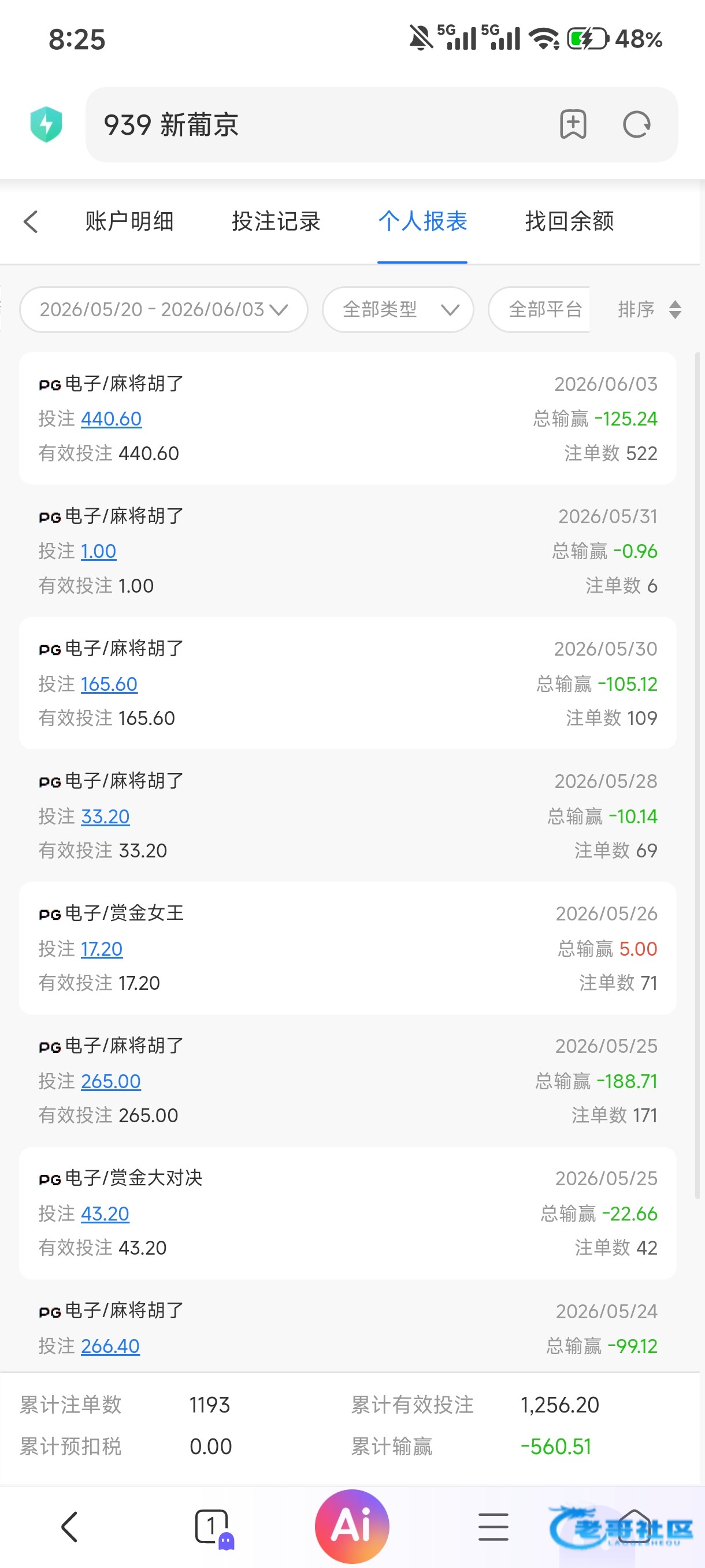Tap the 33.20 bet amount link
Image resolution: width=705 pixels, height=1568 pixels.
point(105,816)
